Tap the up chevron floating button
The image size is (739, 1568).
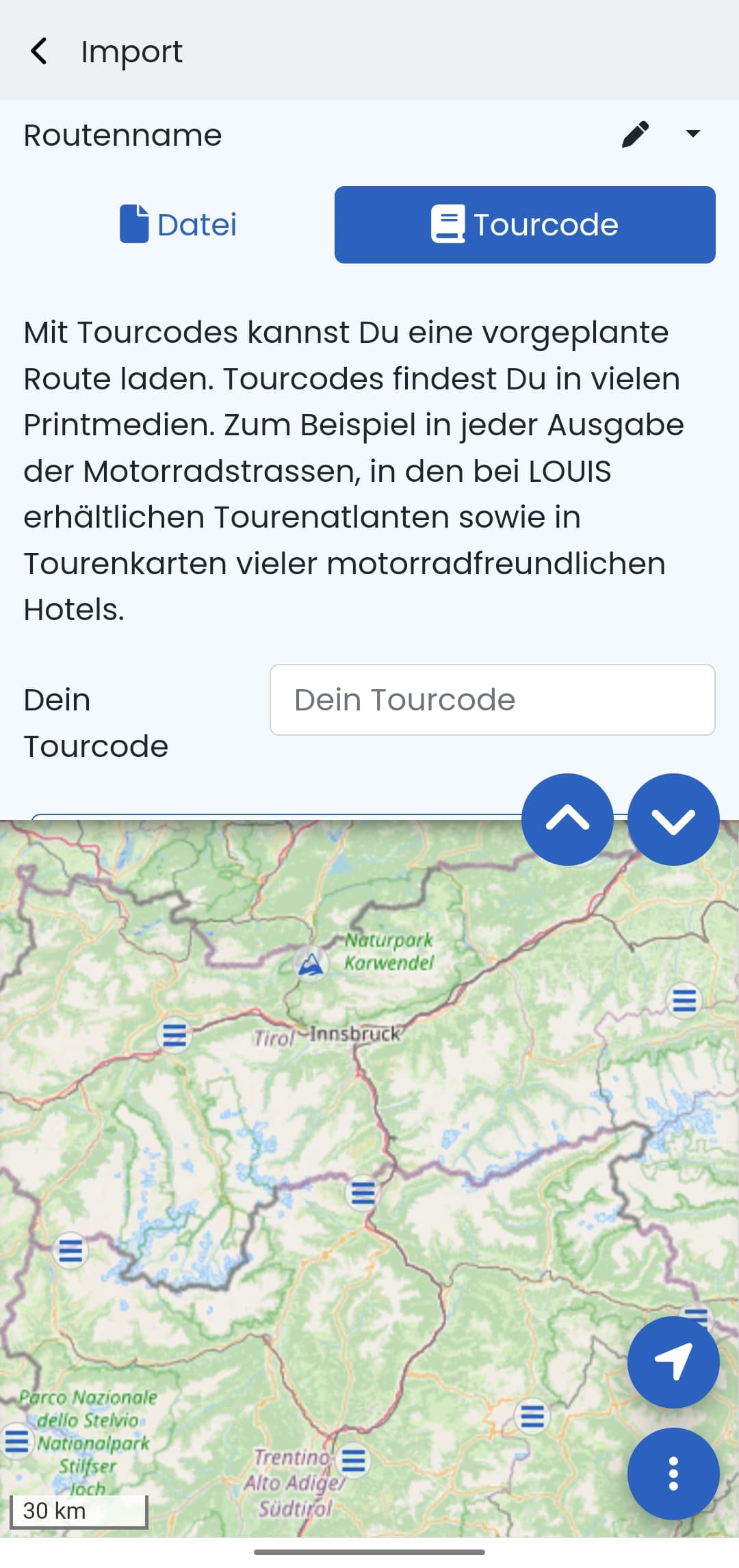click(567, 819)
